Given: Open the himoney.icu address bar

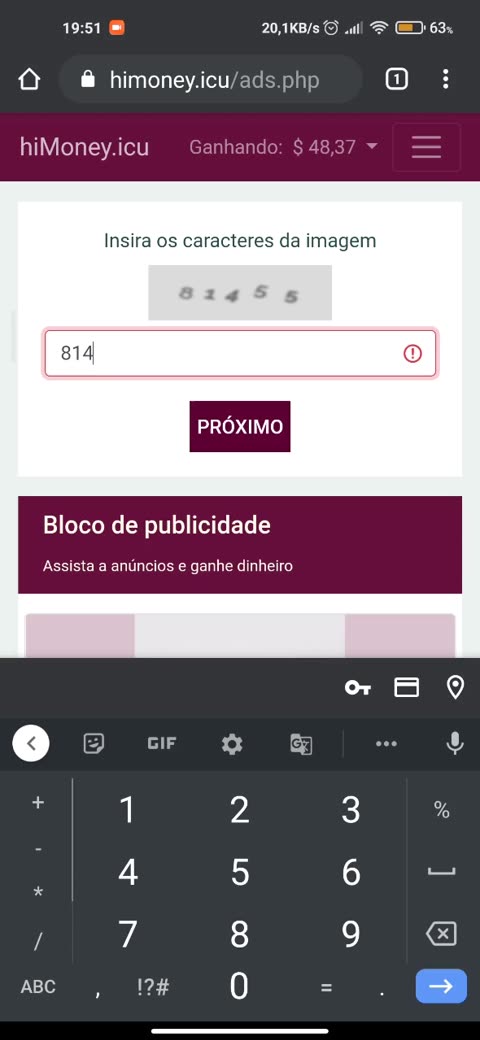Looking at the screenshot, I should tap(211, 80).
